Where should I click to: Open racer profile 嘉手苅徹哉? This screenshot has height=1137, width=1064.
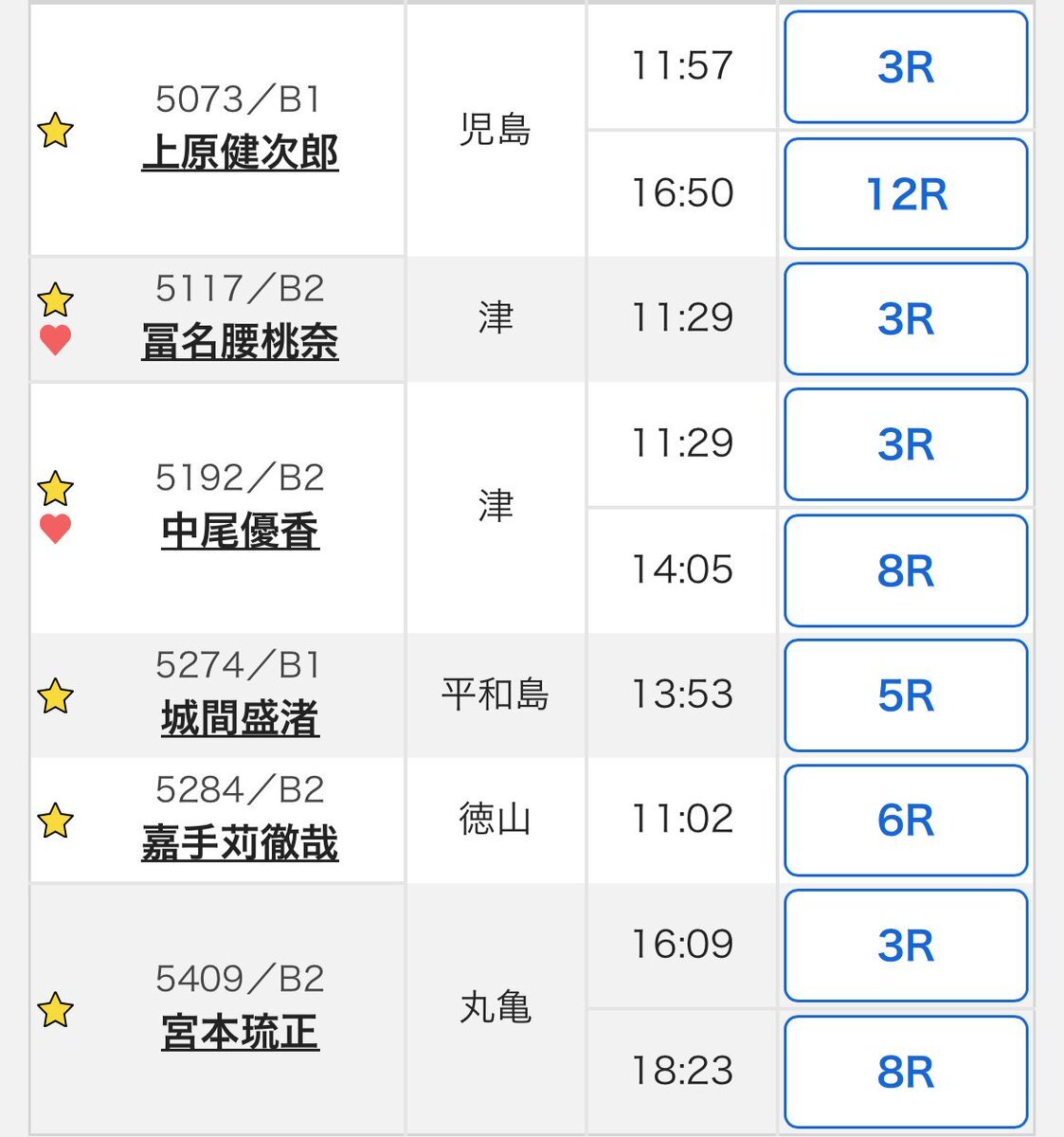click(240, 843)
